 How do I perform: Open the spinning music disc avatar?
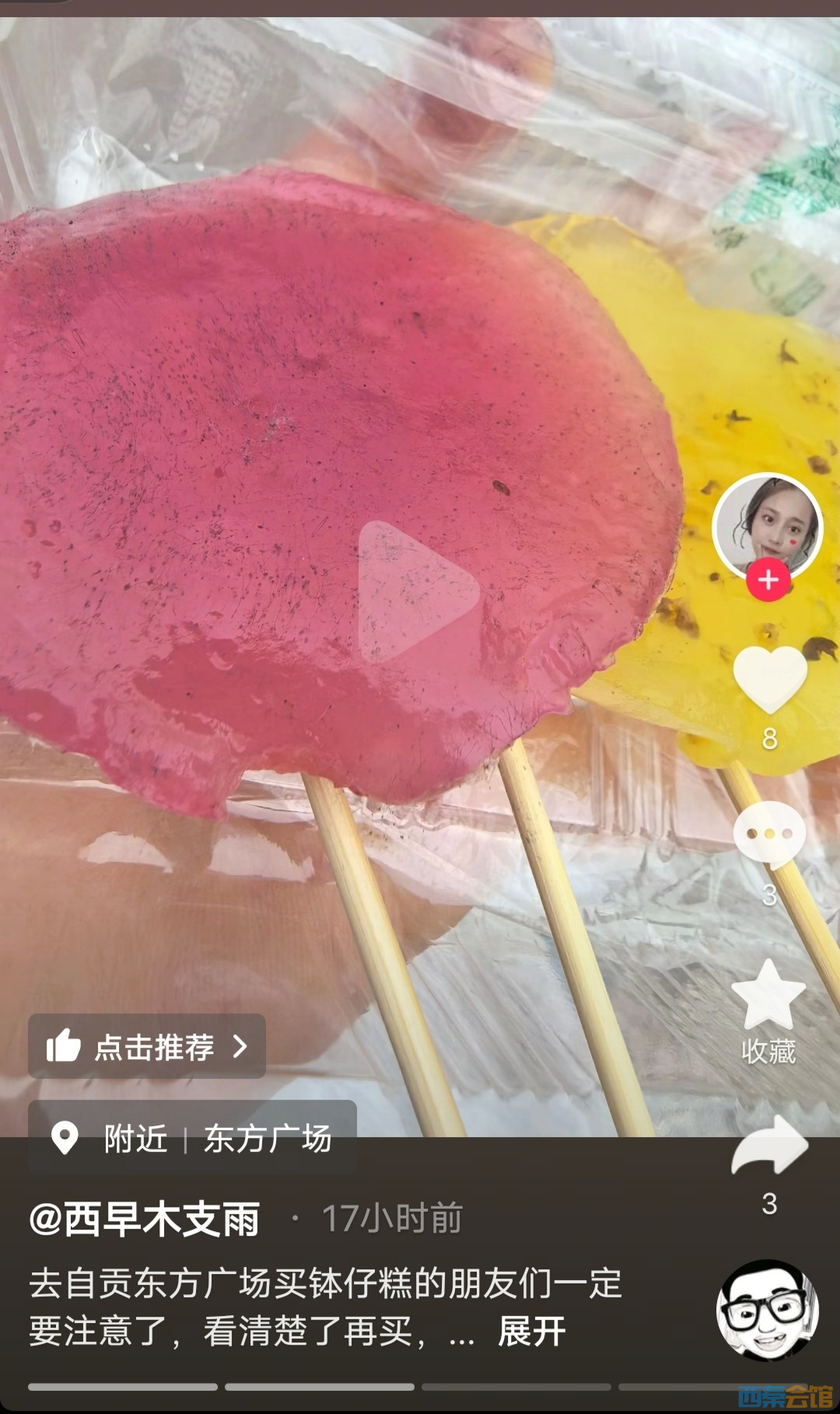point(767,1311)
